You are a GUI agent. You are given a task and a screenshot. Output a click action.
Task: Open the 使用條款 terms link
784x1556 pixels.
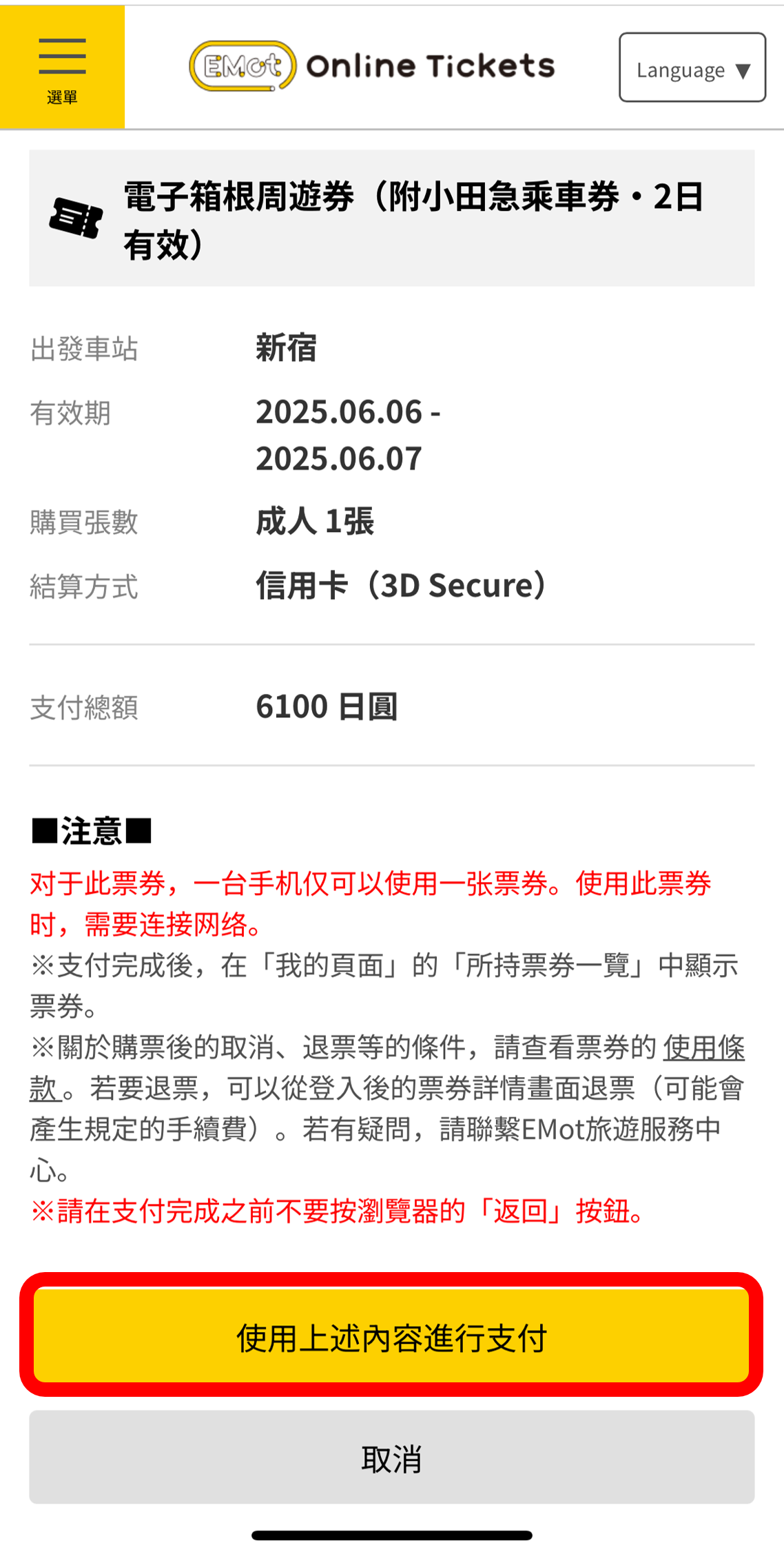click(x=703, y=1048)
